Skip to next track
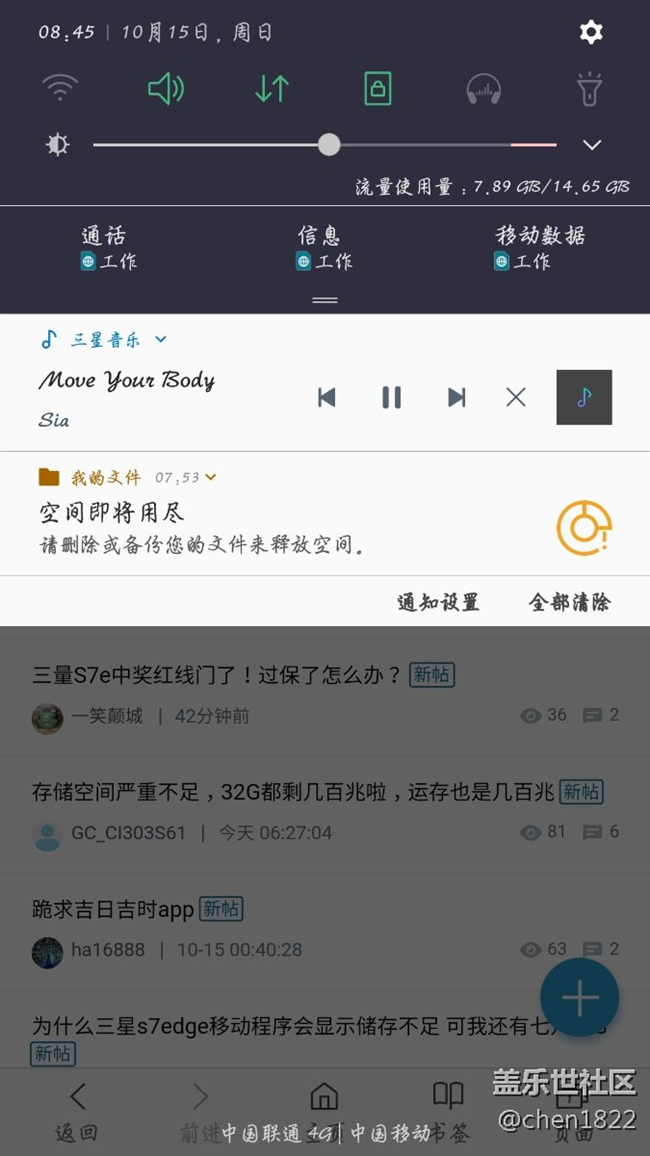Image resolution: width=650 pixels, height=1156 pixels. (456, 397)
